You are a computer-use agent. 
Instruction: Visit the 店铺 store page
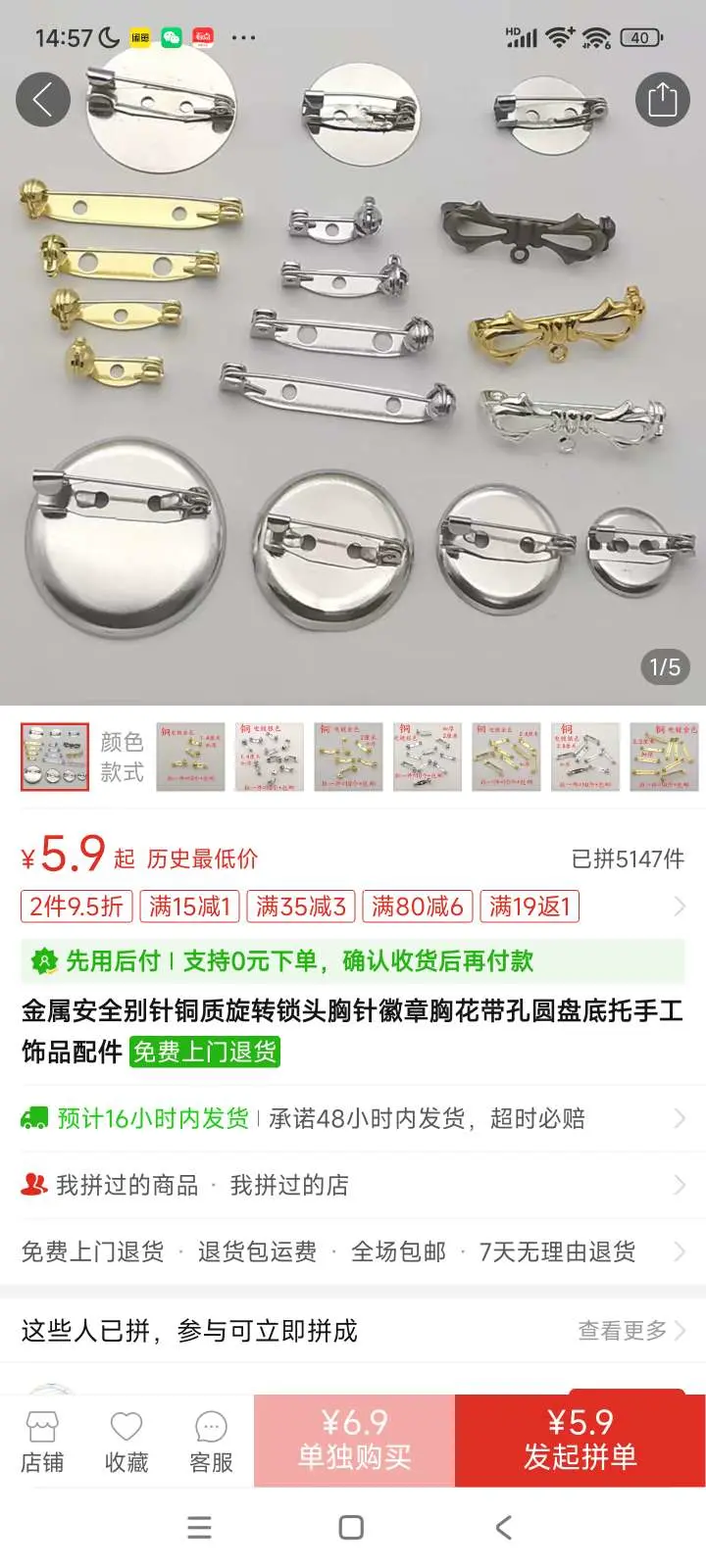coord(42,1443)
